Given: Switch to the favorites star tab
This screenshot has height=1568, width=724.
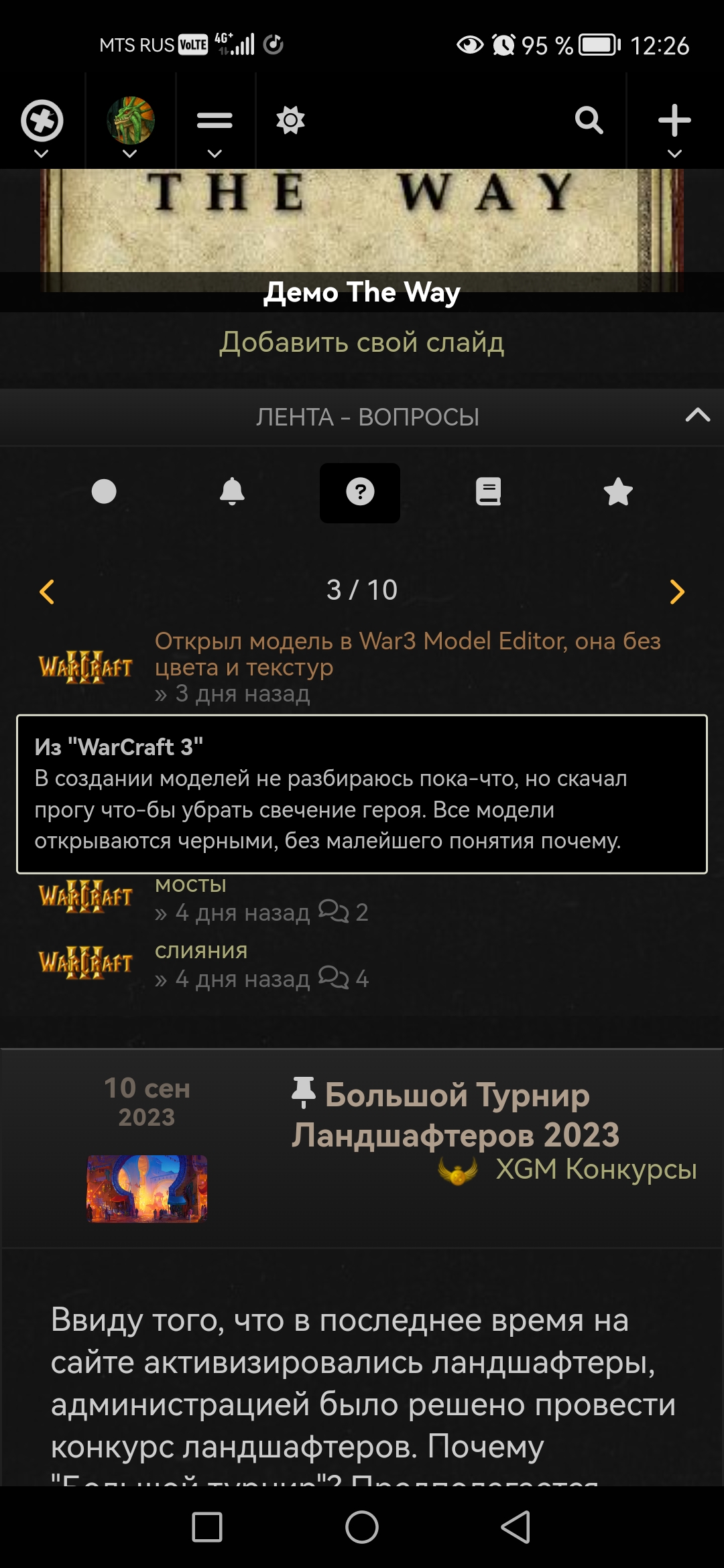Looking at the screenshot, I should click(617, 492).
